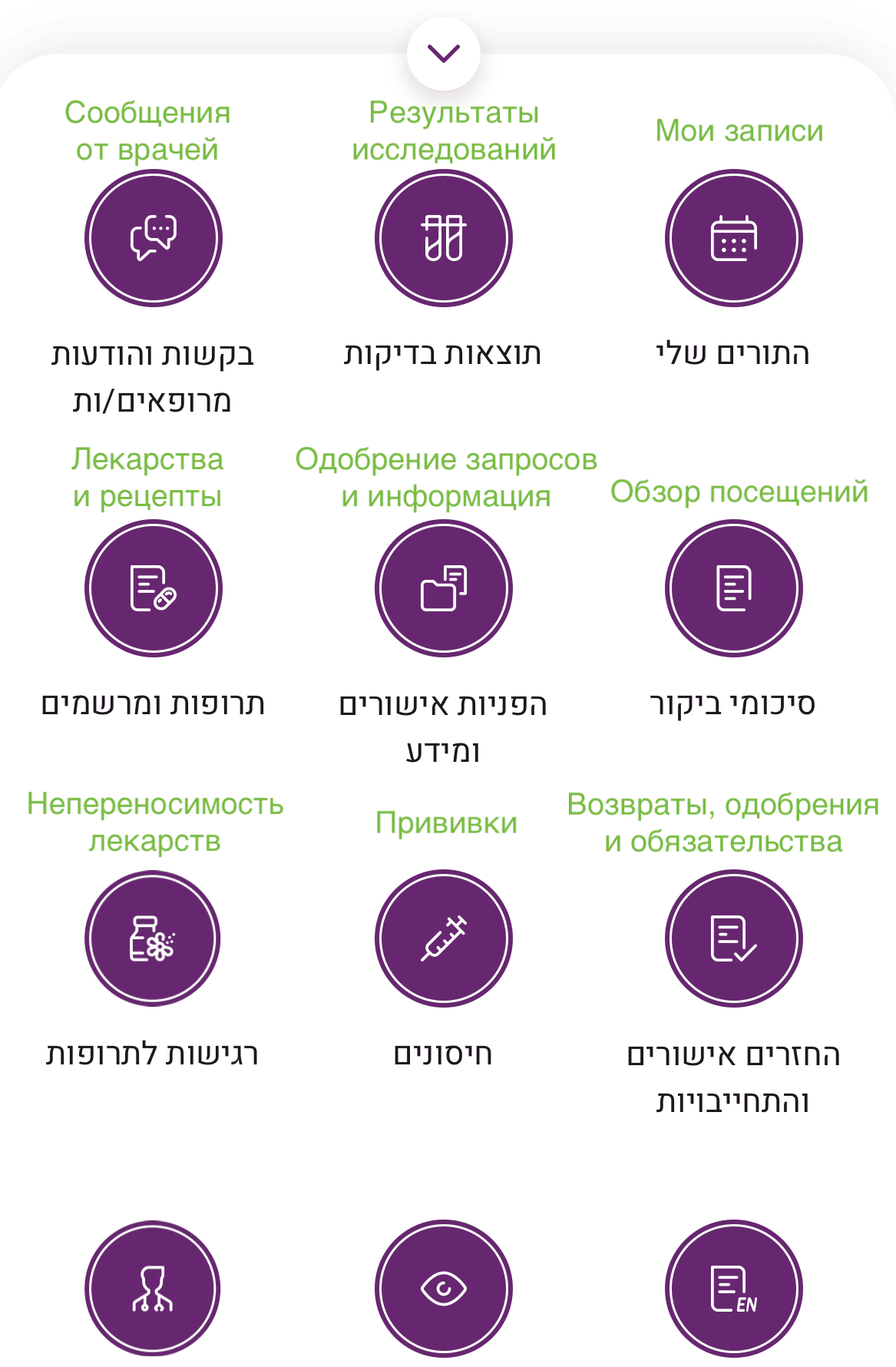Viewport: 896px width, 1367px height.
Task: Open referrals, approvals and information folder
Action: [x=444, y=588]
